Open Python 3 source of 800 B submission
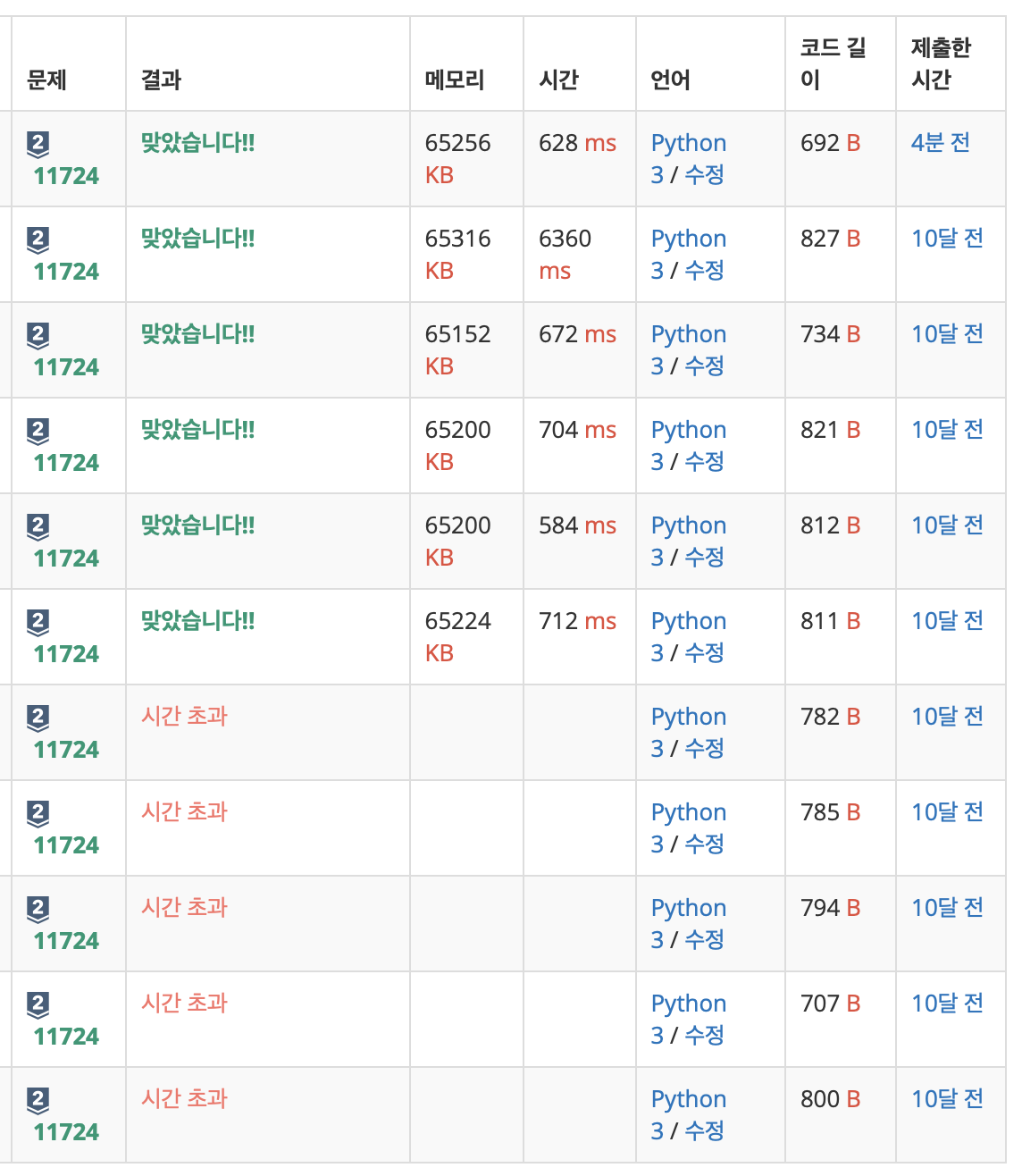The image size is (1022, 1176). point(688,1099)
